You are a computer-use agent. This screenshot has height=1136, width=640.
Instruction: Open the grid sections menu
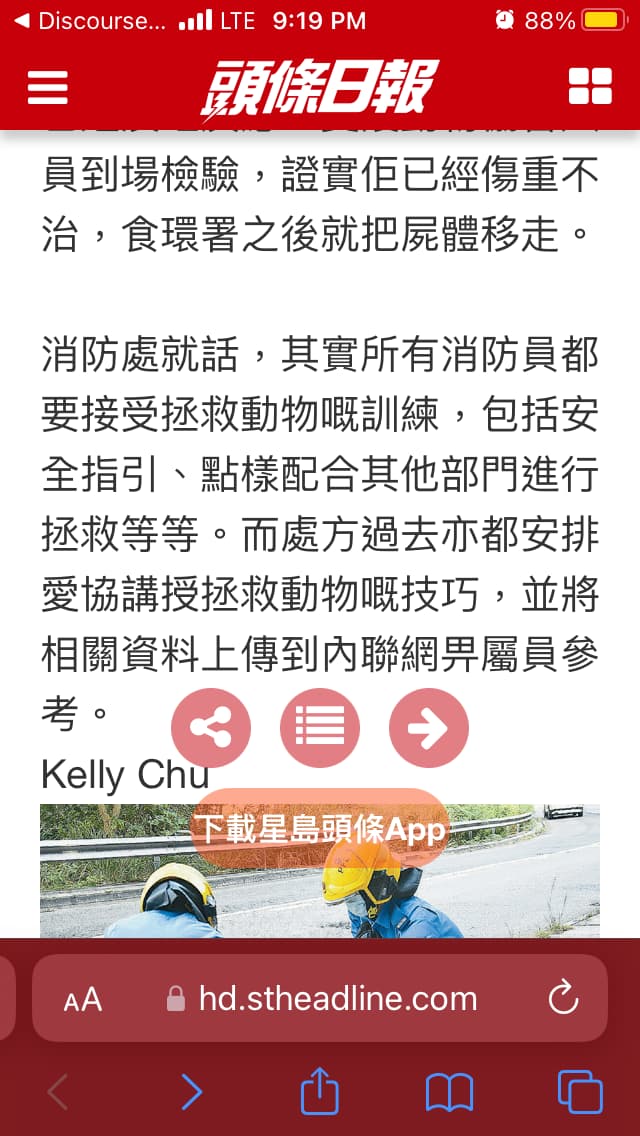pos(590,86)
